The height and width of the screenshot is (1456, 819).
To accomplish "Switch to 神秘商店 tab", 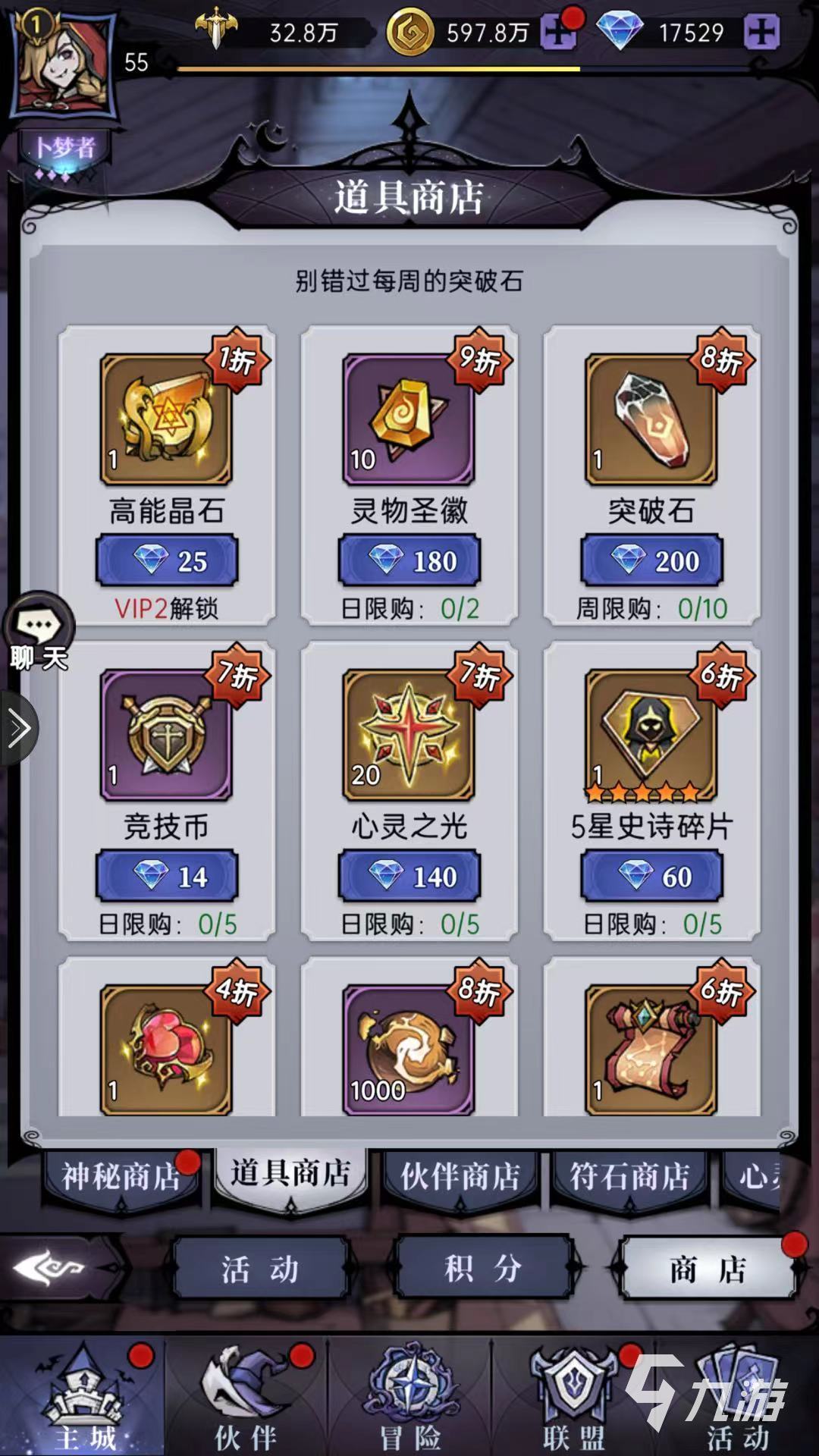I will tap(121, 1177).
